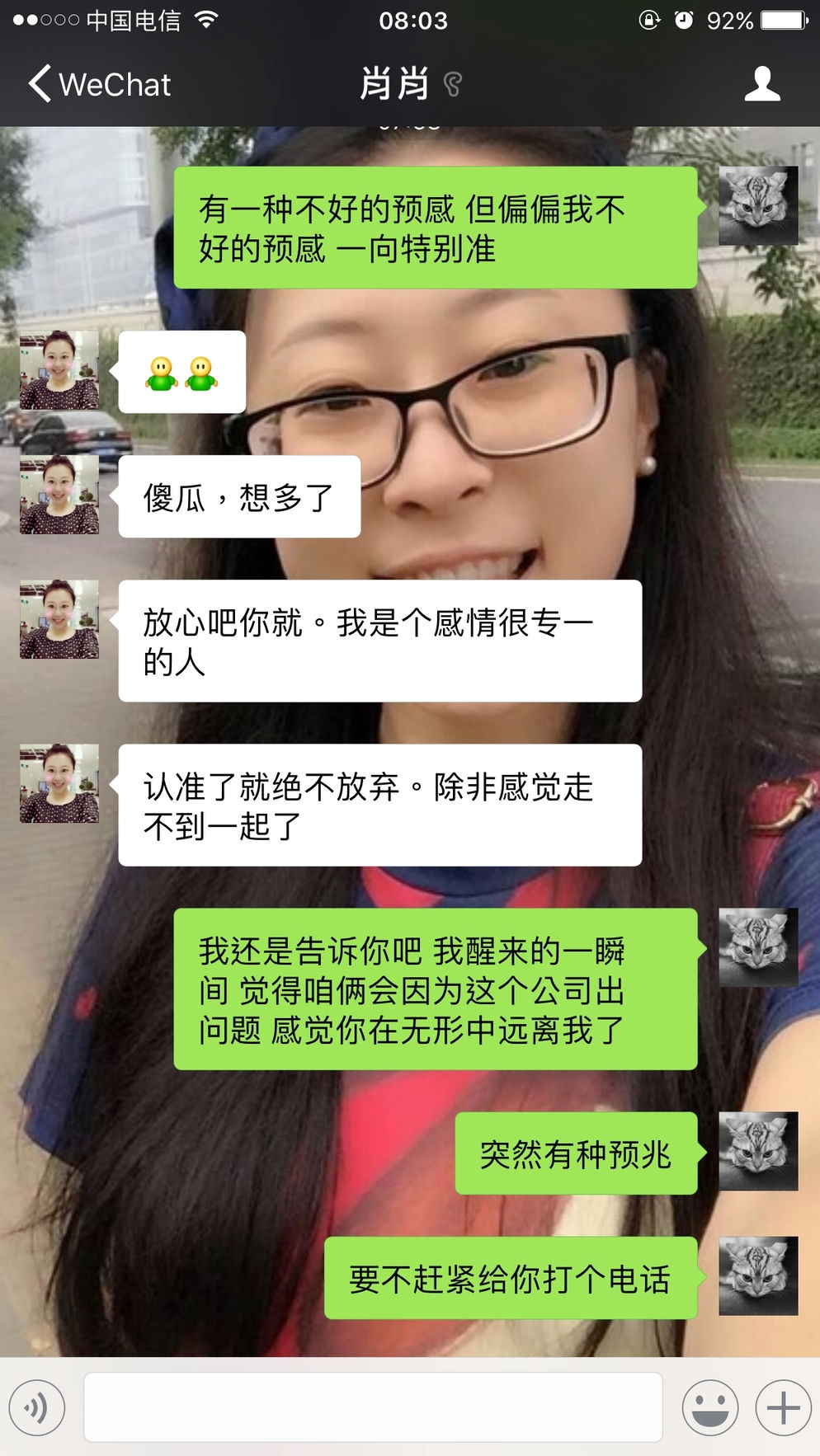Go back to the WeChat list
Image resolution: width=820 pixels, height=1456 pixels.
point(99,84)
